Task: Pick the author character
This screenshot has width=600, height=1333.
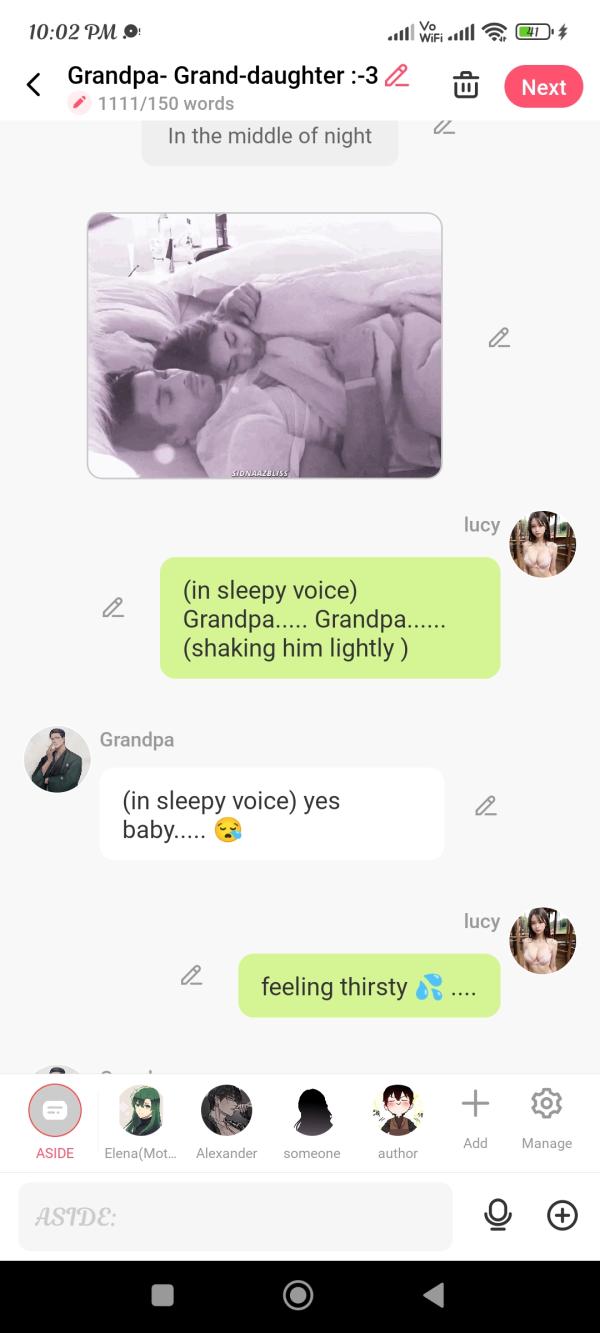Action: [397, 1111]
